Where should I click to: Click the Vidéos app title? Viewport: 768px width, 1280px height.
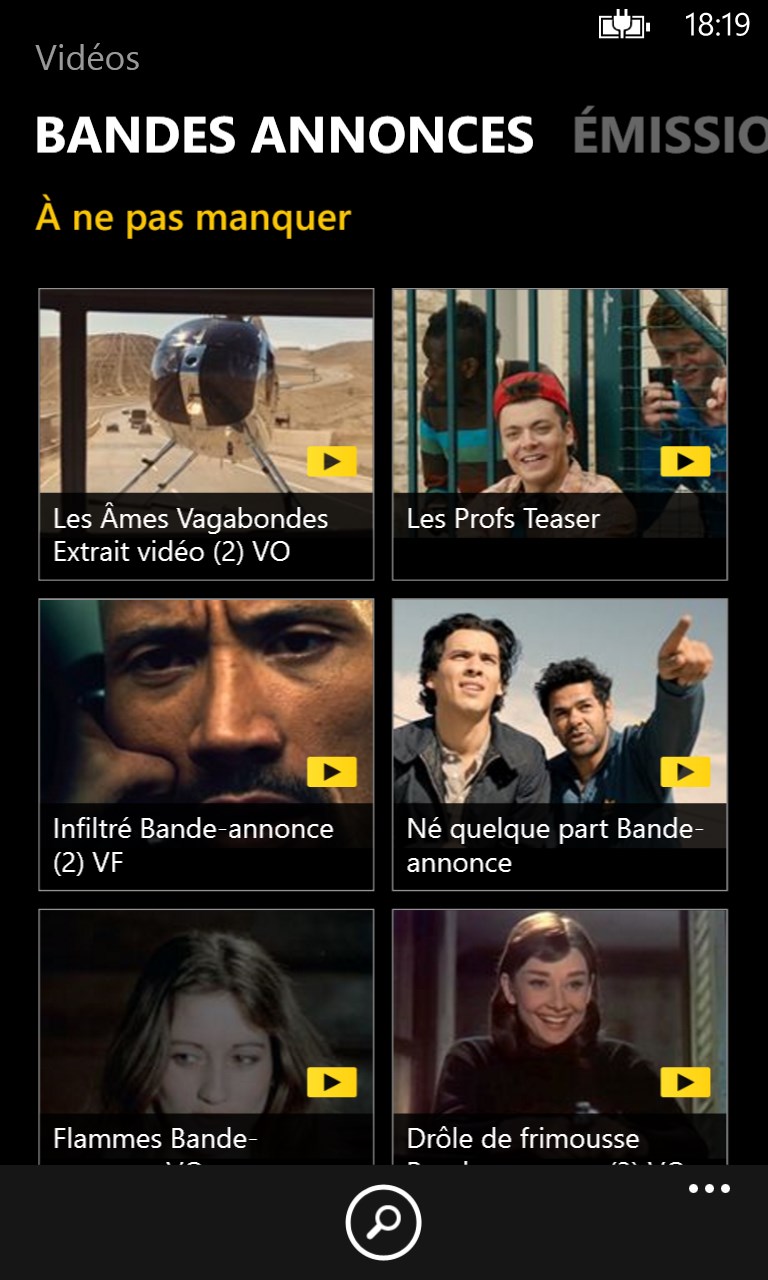88,58
